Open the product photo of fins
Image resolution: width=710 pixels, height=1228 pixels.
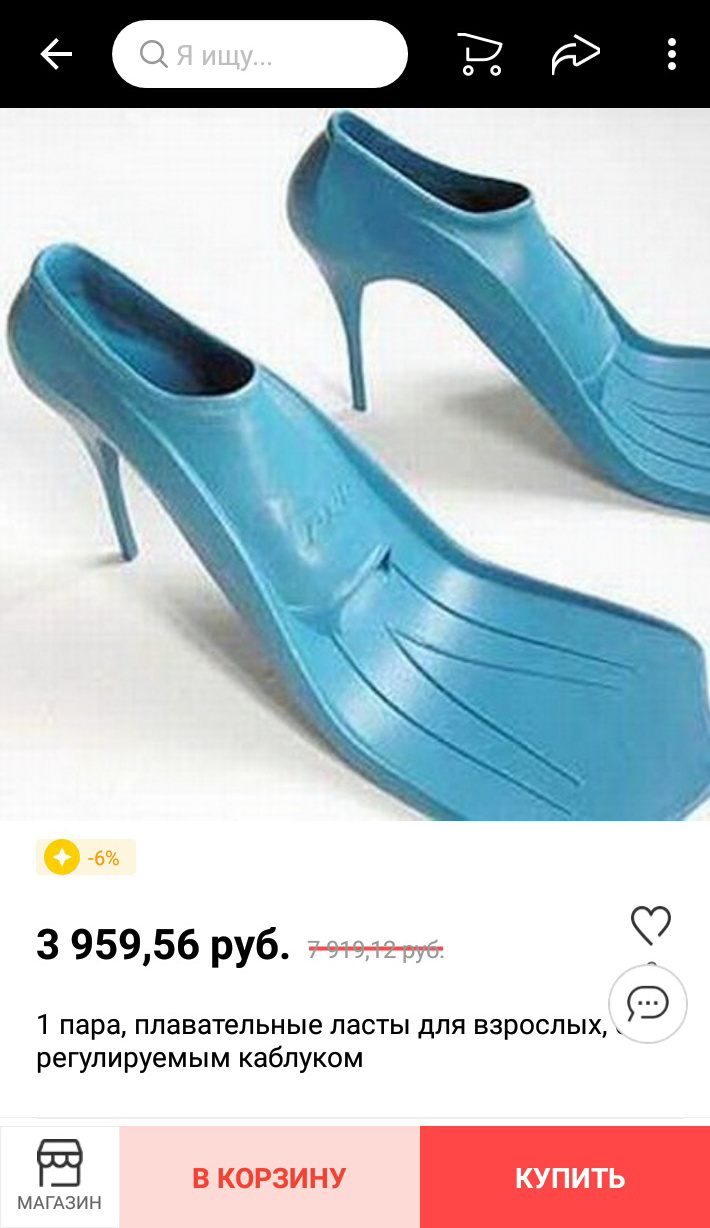(355, 464)
